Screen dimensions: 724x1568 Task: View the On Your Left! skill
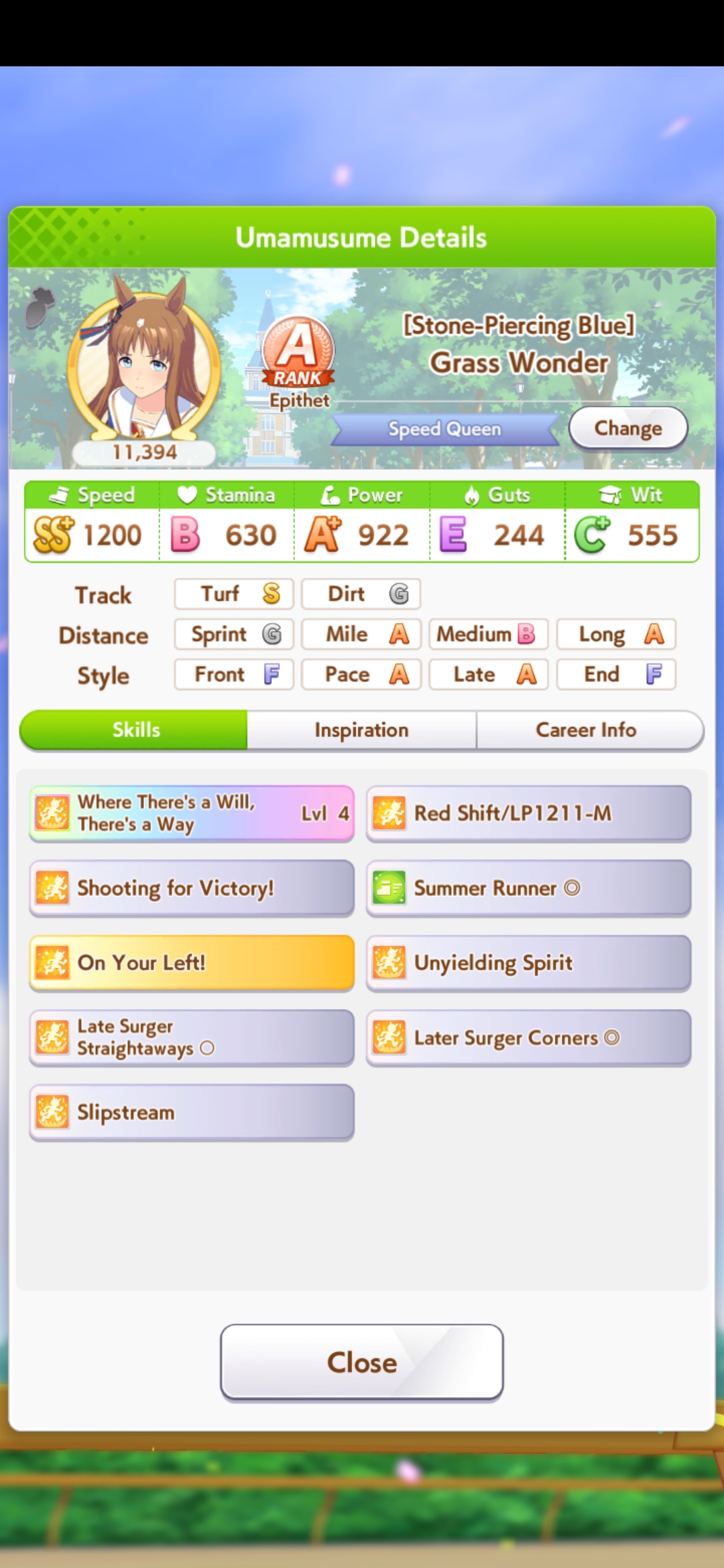click(192, 963)
